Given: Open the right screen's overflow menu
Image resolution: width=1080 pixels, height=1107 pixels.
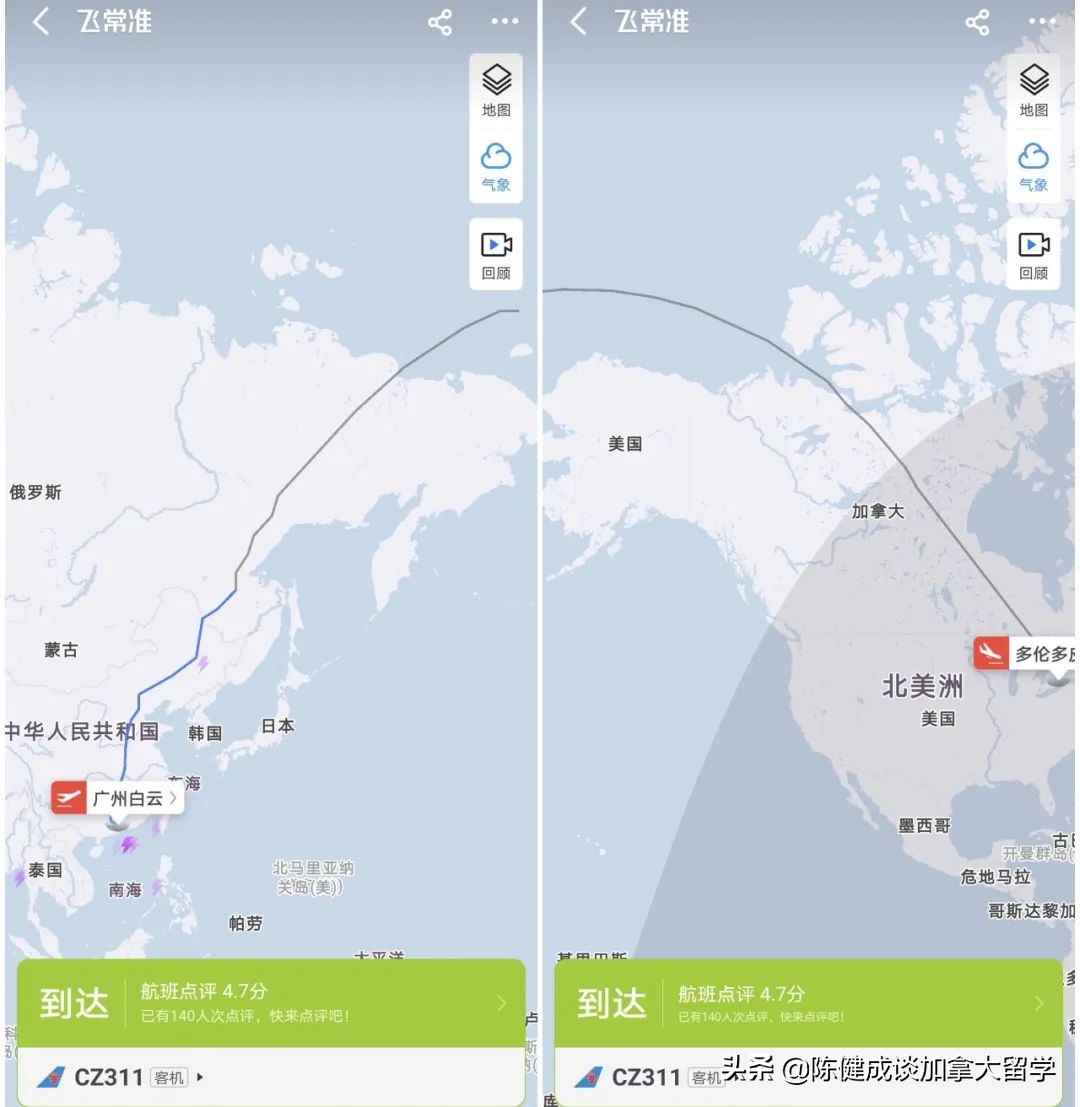Looking at the screenshot, I should pos(1042,22).
